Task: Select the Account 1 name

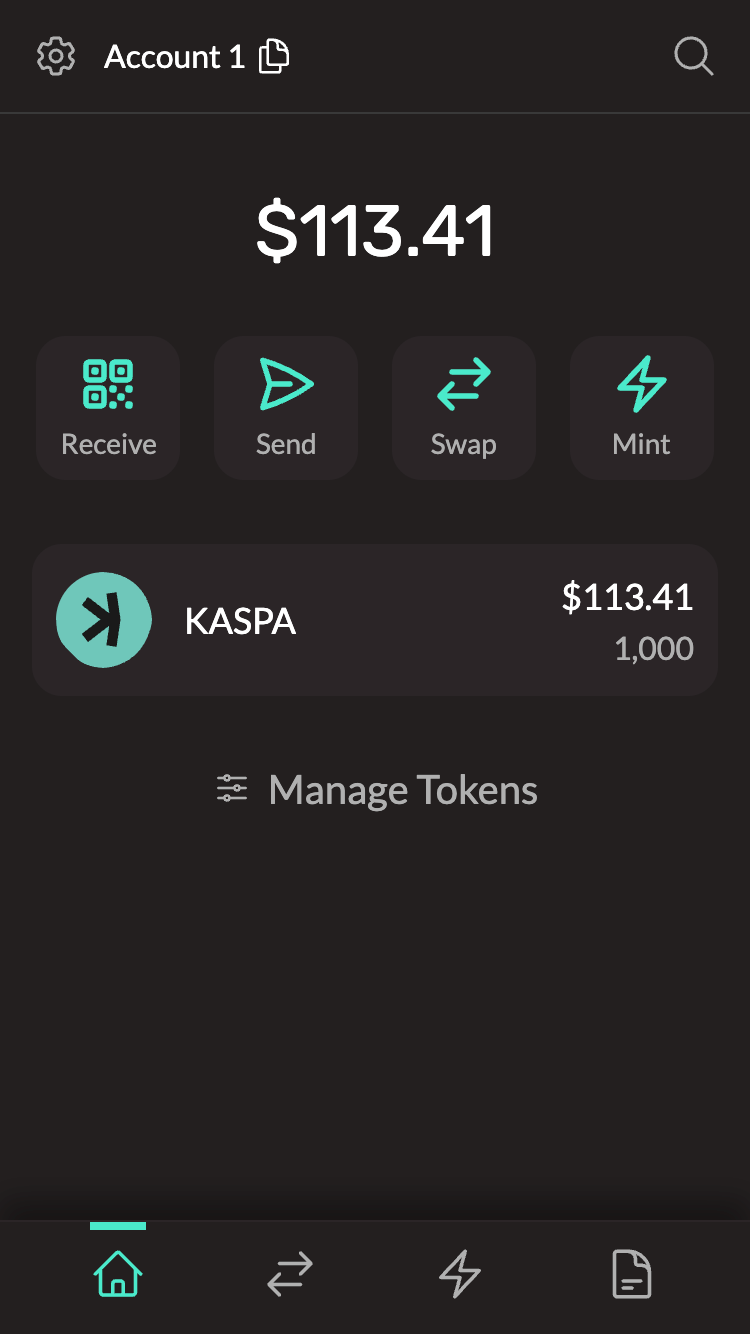Action: pyautogui.click(x=175, y=57)
